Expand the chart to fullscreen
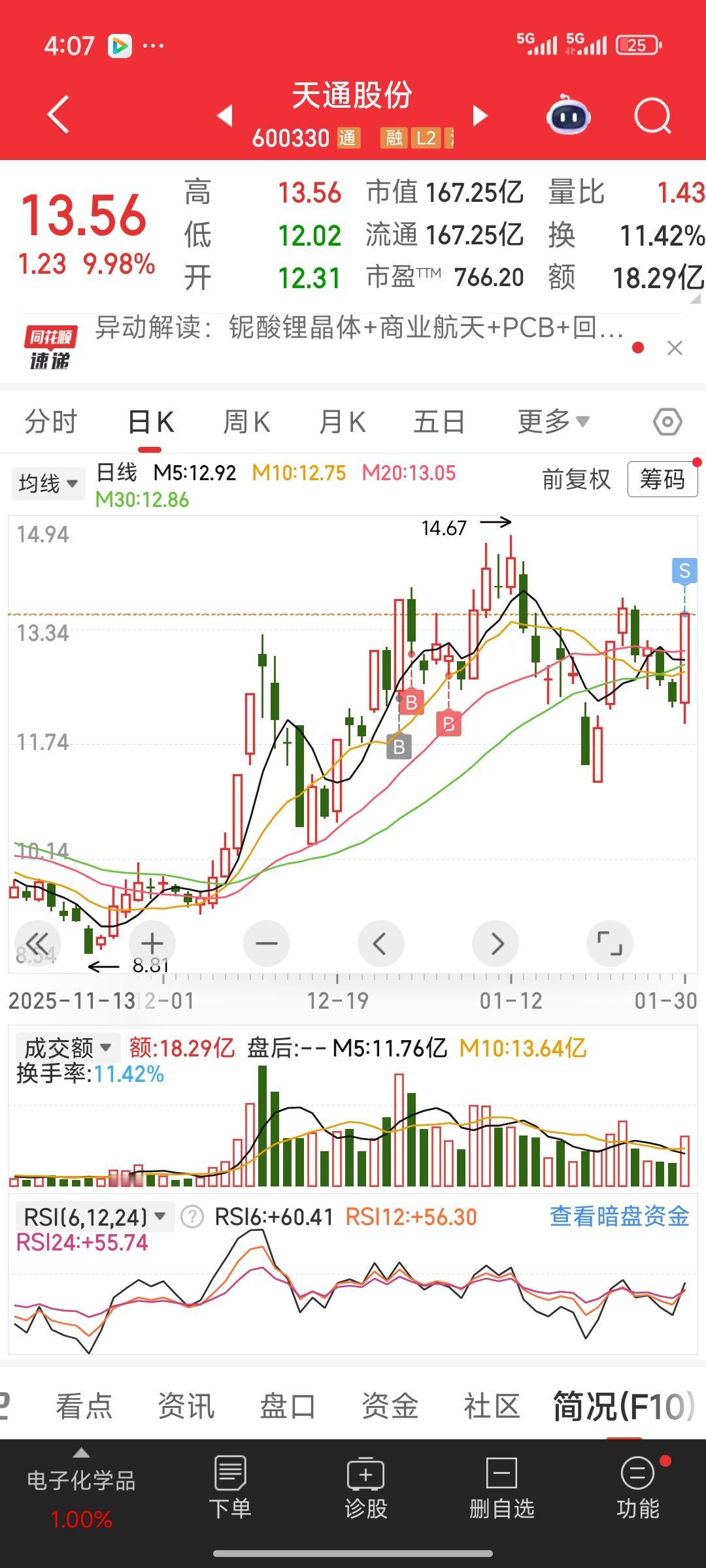 tap(609, 943)
